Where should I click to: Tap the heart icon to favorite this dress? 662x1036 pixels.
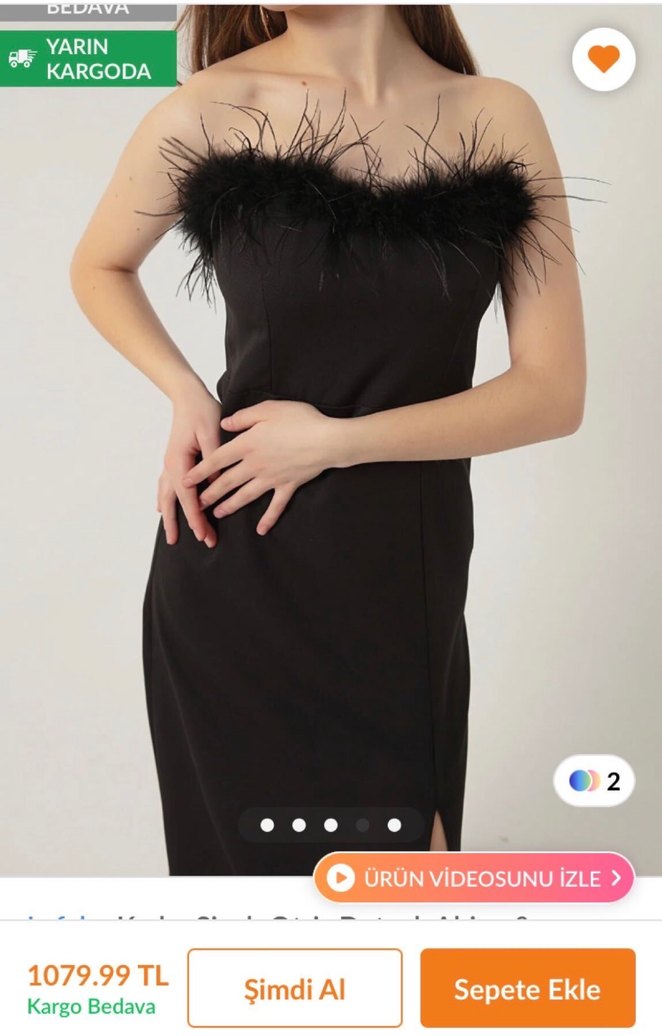(x=603, y=60)
